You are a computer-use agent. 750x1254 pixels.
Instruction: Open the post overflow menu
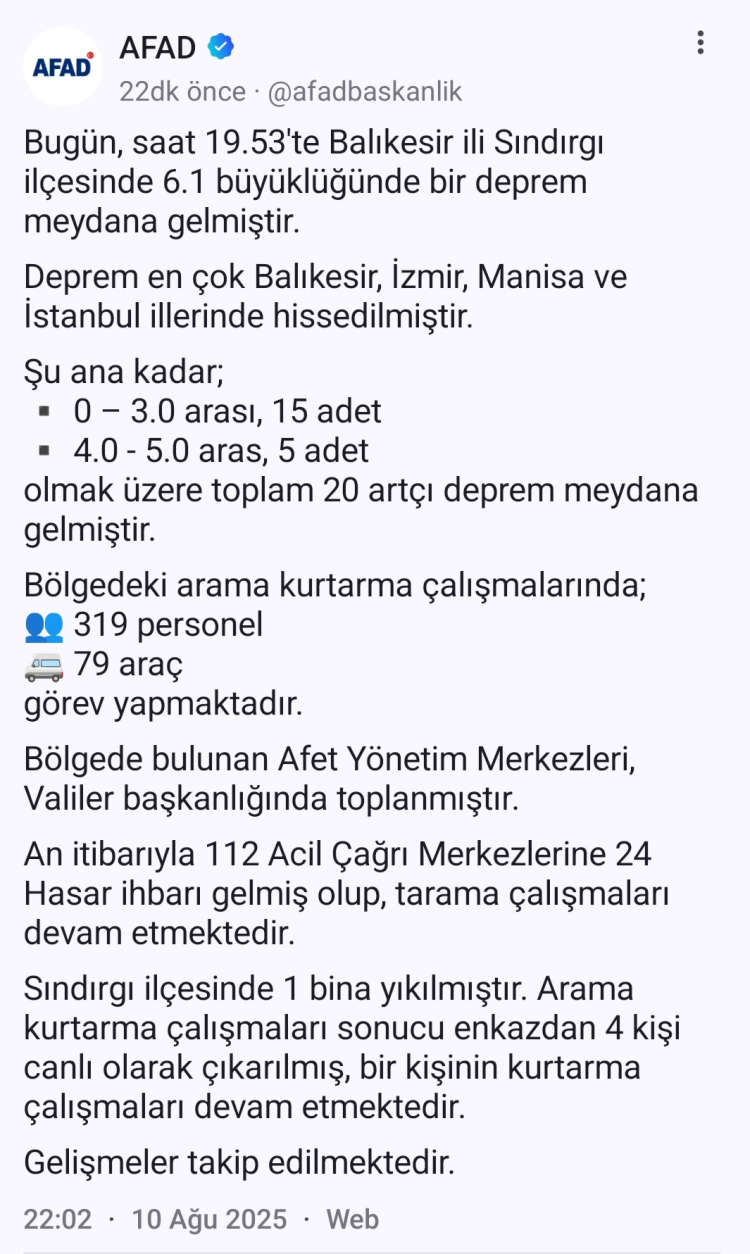click(x=700, y=43)
